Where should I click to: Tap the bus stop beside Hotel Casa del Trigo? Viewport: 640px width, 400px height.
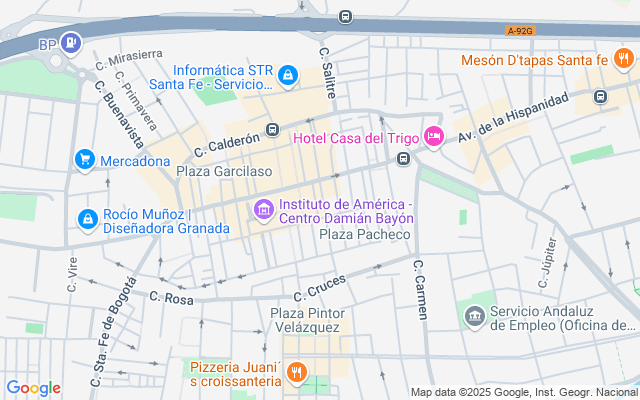point(402,158)
